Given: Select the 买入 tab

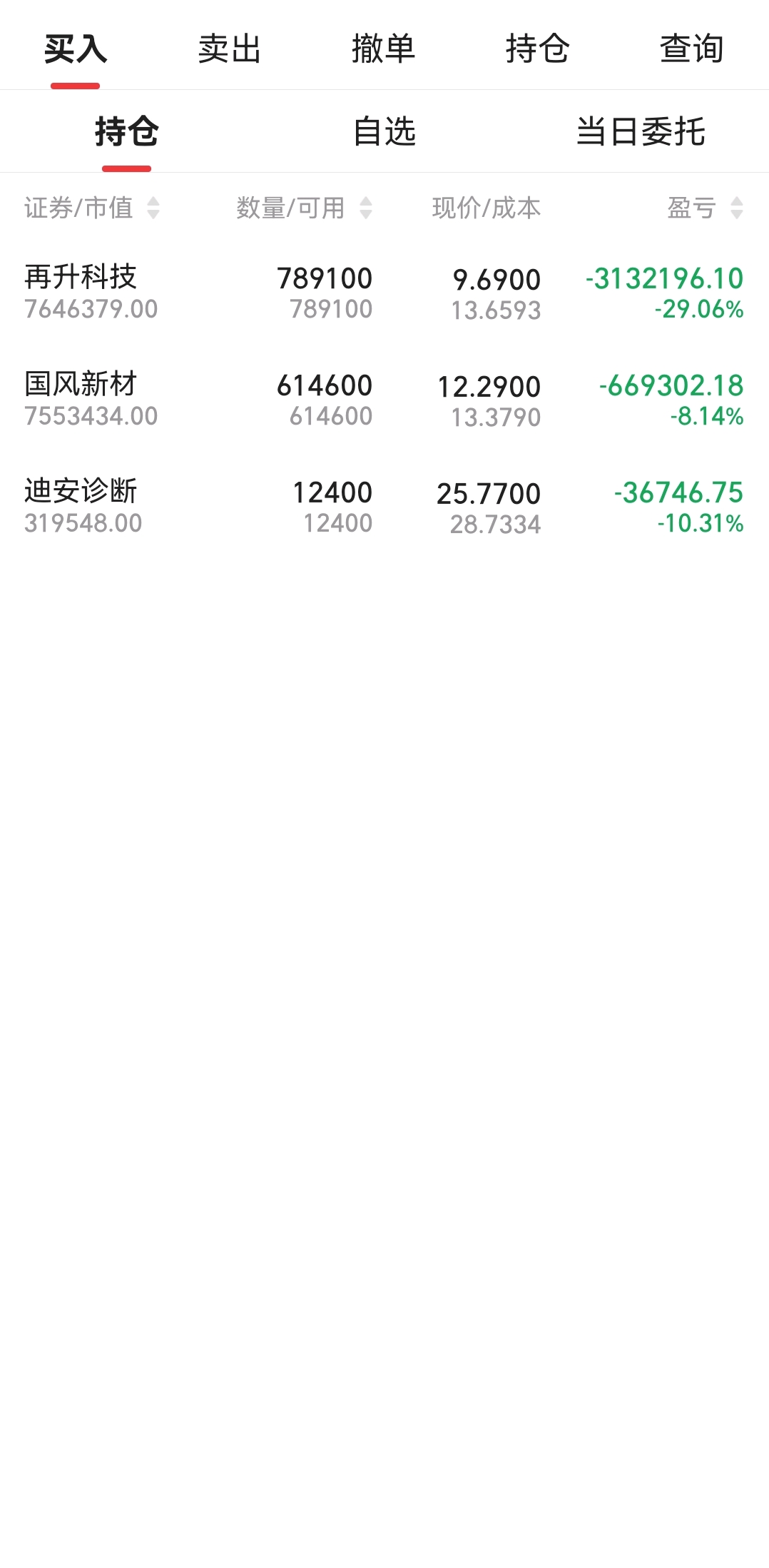Looking at the screenshot, I should click(76, 49).
